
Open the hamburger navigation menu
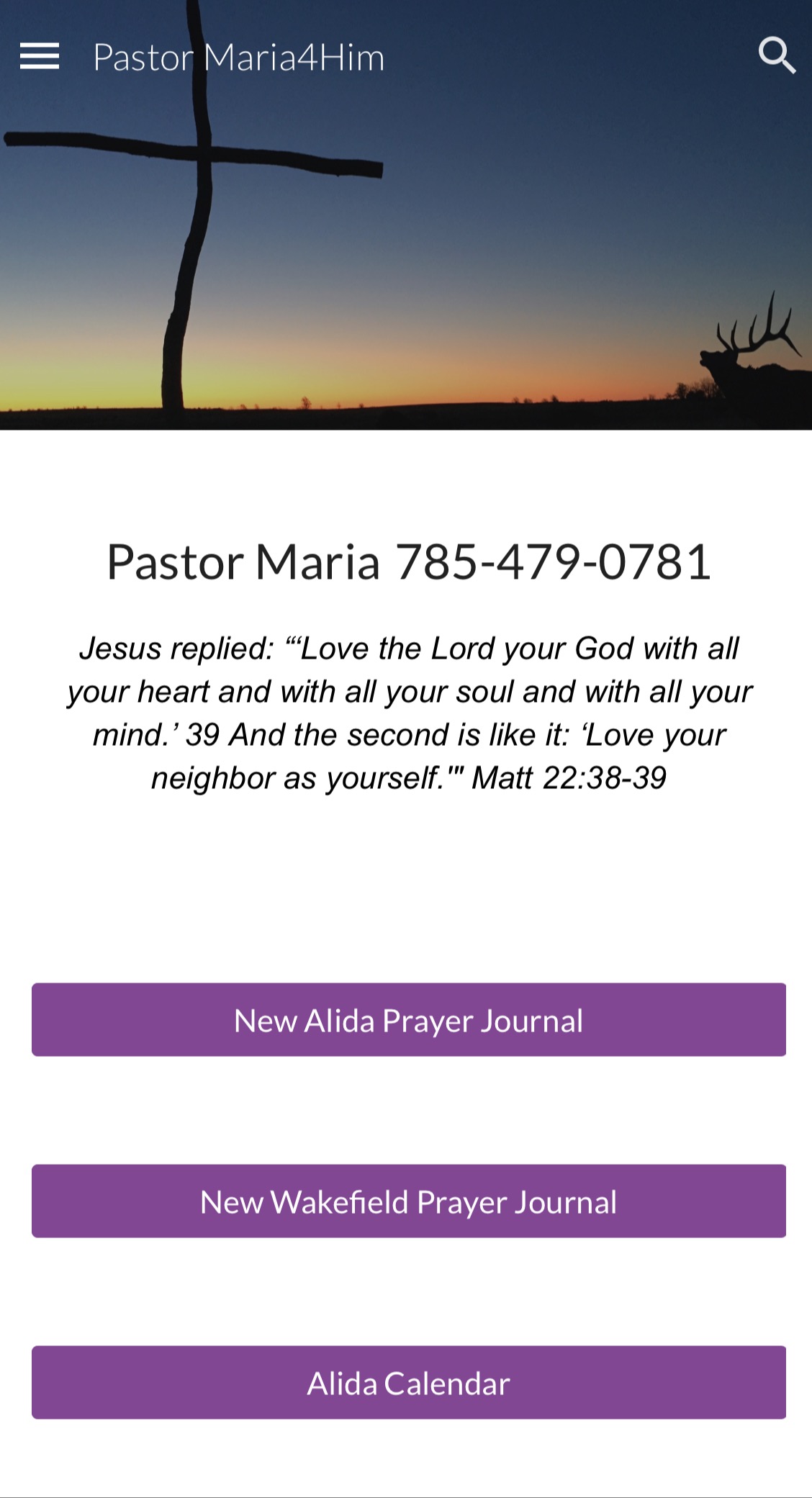point(40,56)
